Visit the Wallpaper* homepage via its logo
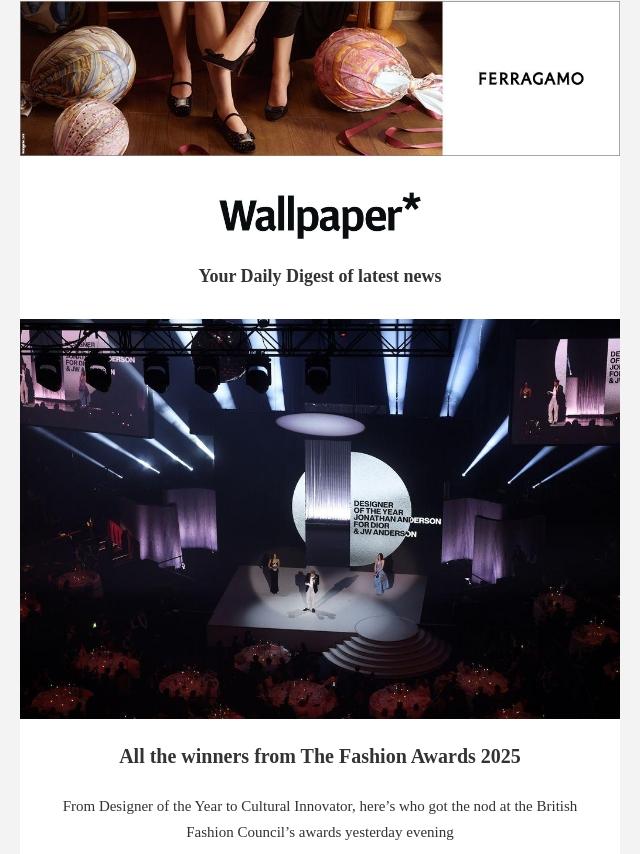This screenshot has width=640, height=854. point(320,216)
